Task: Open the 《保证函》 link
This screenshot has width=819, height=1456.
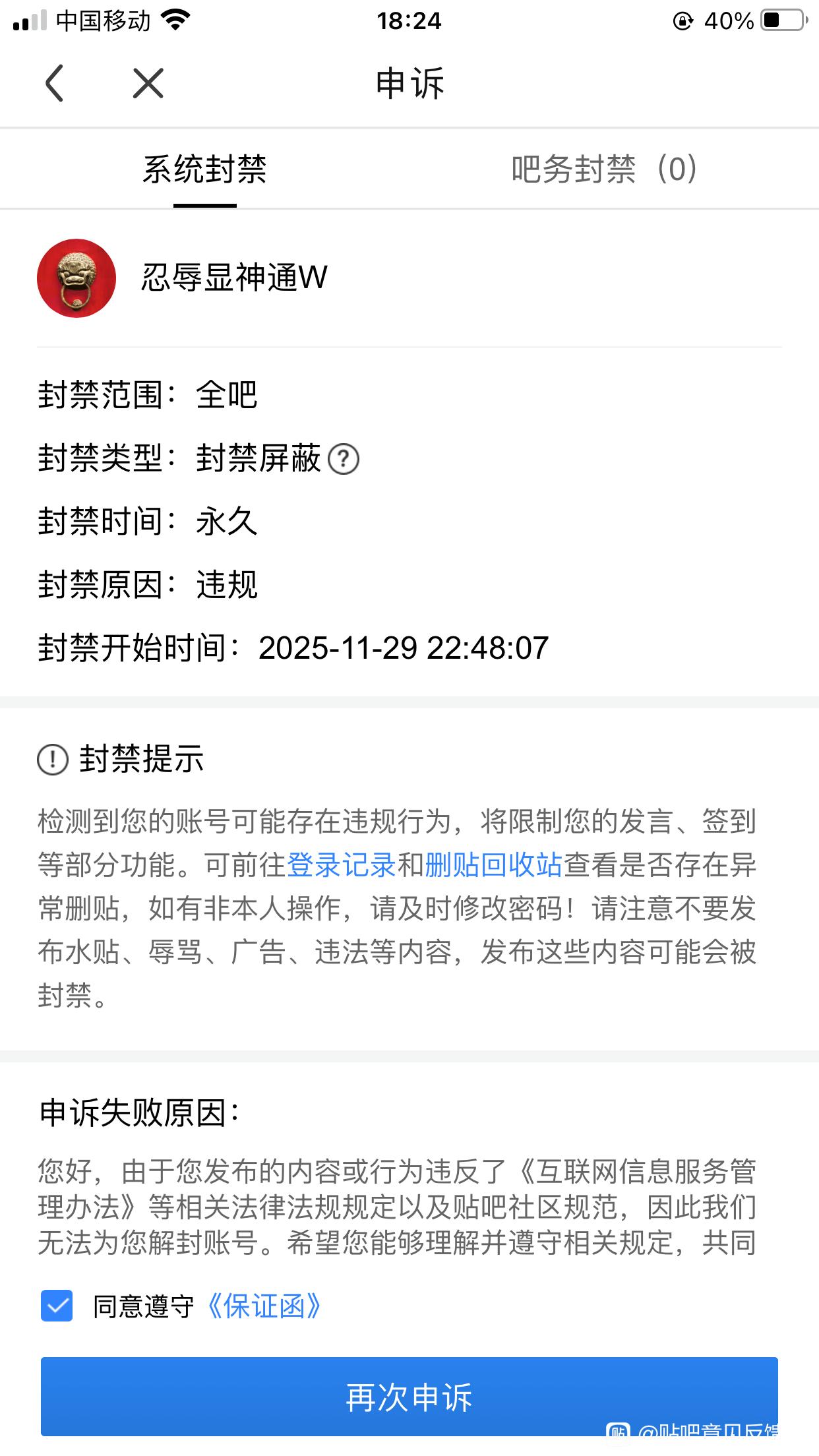Action: 264,1306
